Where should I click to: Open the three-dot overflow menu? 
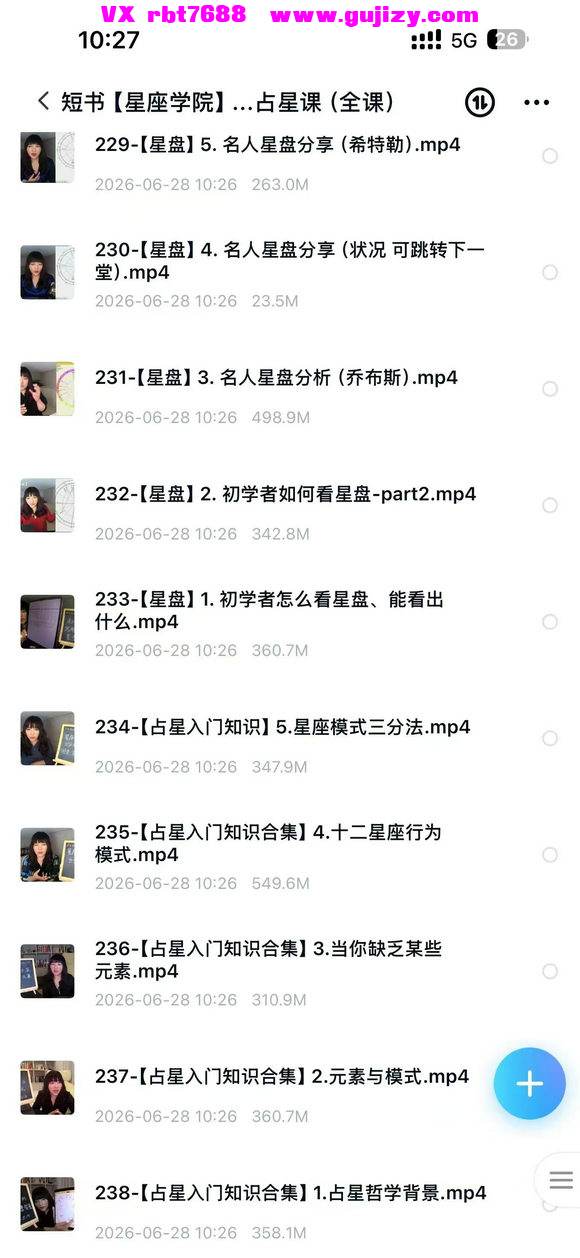537,102
